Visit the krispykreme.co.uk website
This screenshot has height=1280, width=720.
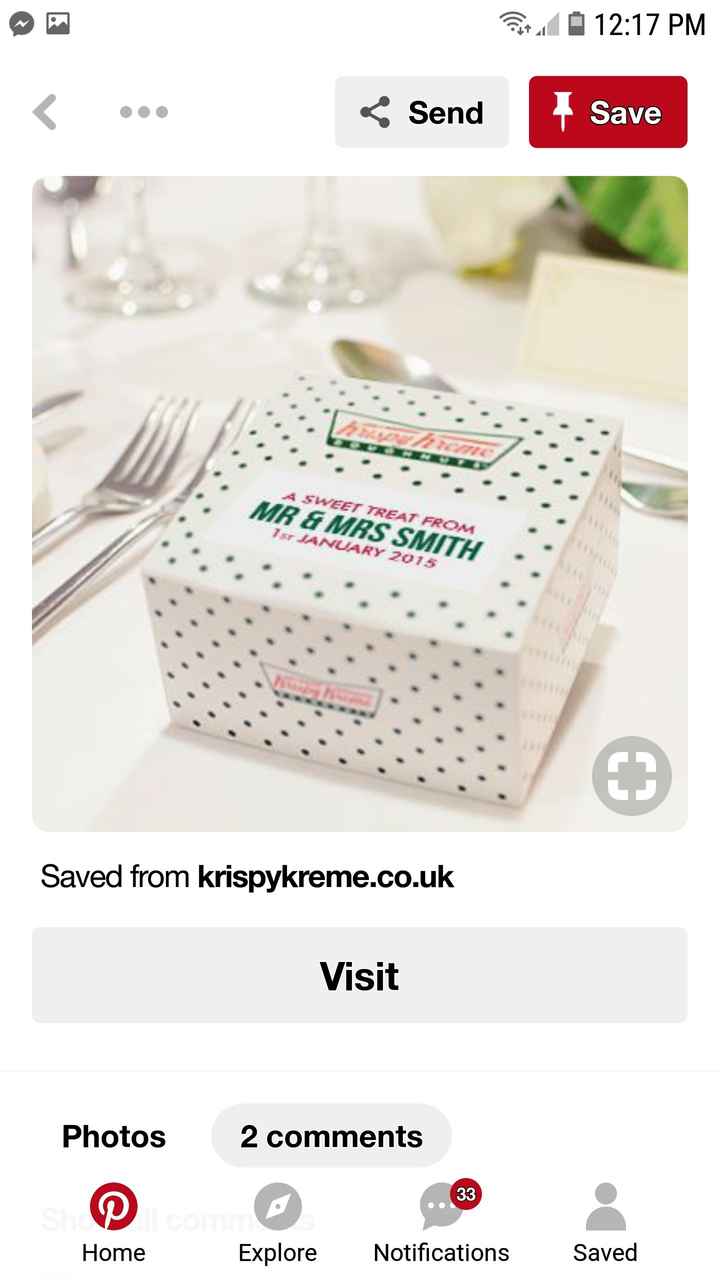click(360, 975)
